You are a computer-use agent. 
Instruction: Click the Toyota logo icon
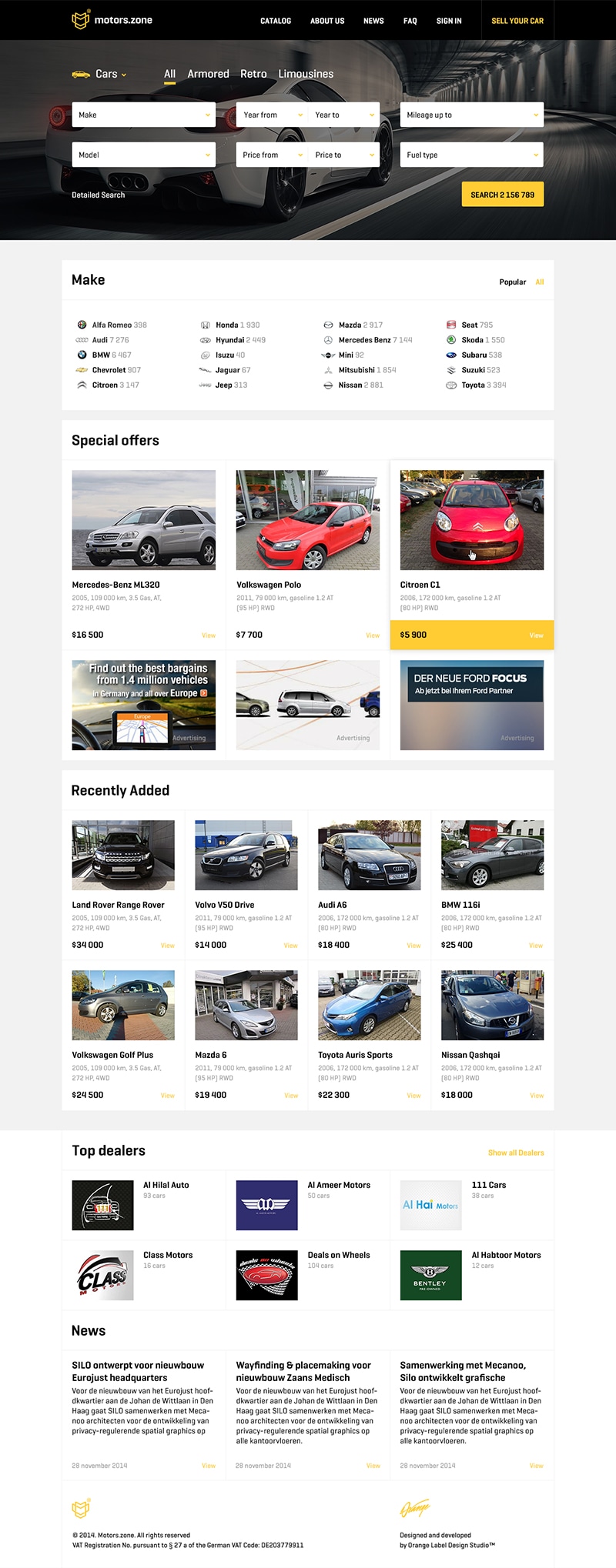[450, 385]
